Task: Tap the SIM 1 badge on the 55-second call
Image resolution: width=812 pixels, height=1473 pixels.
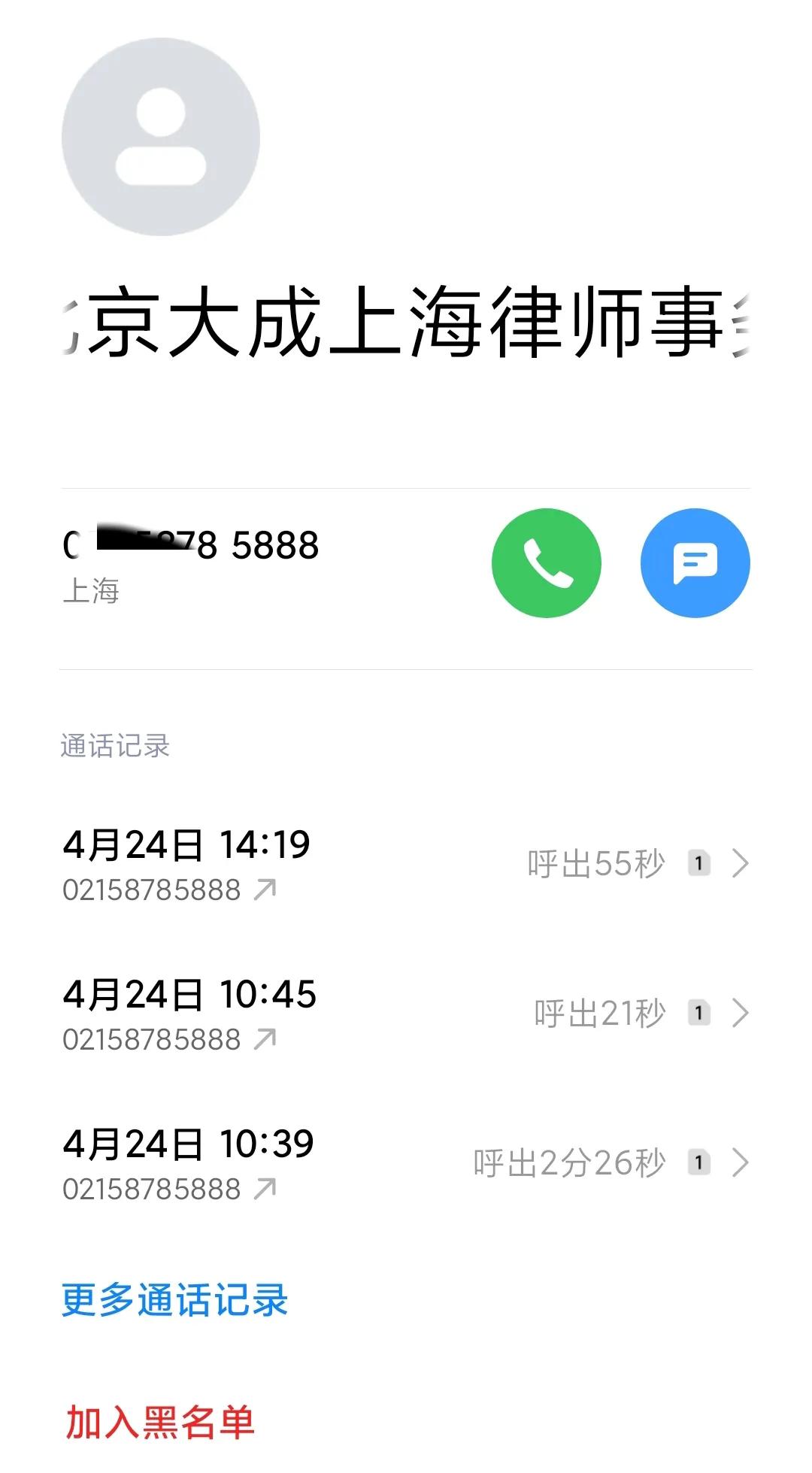Action: tap(700, 863)
